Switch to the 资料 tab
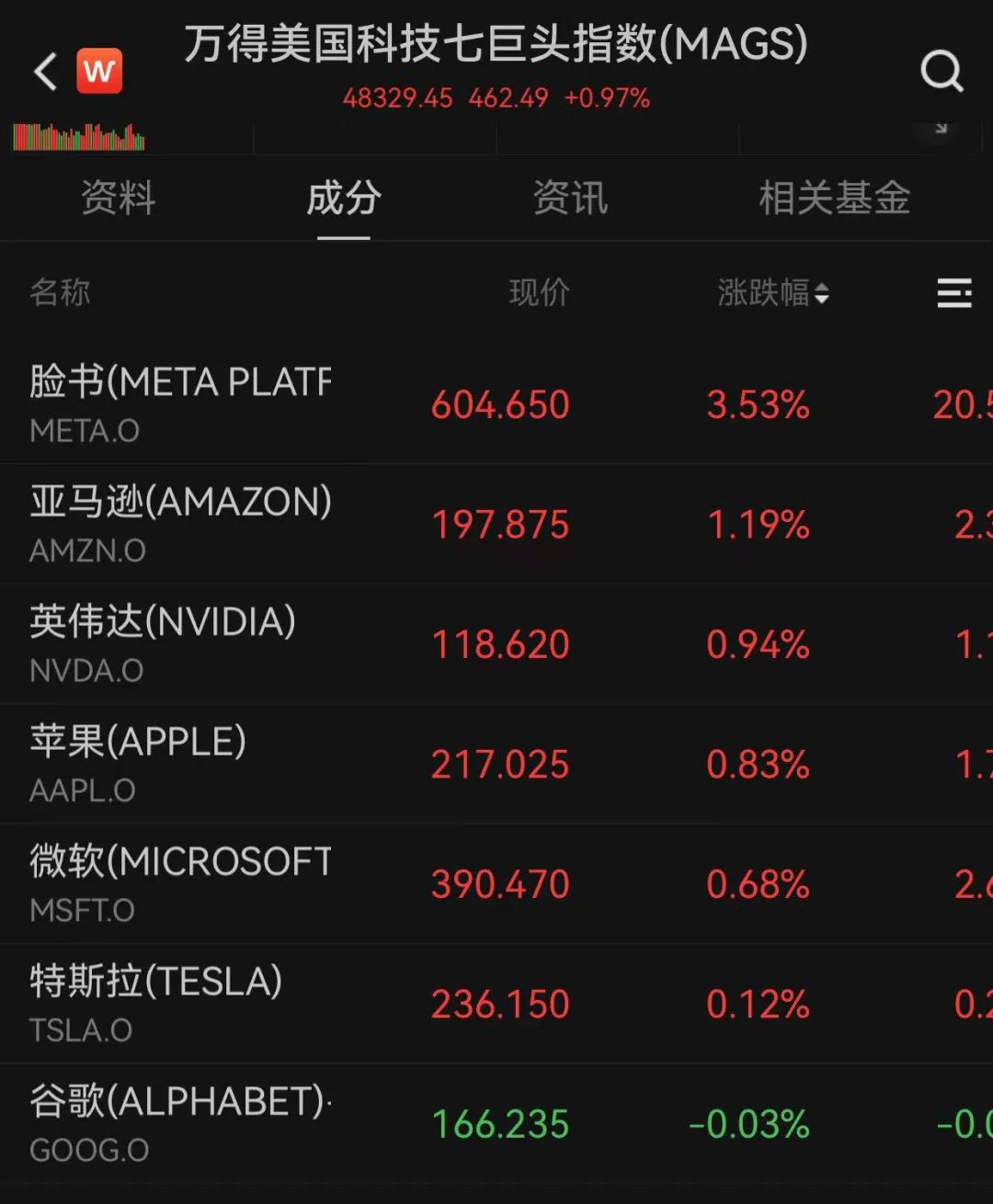Image resolution: width=993 pixels, height=1204 pixels. tap(118, 199)
